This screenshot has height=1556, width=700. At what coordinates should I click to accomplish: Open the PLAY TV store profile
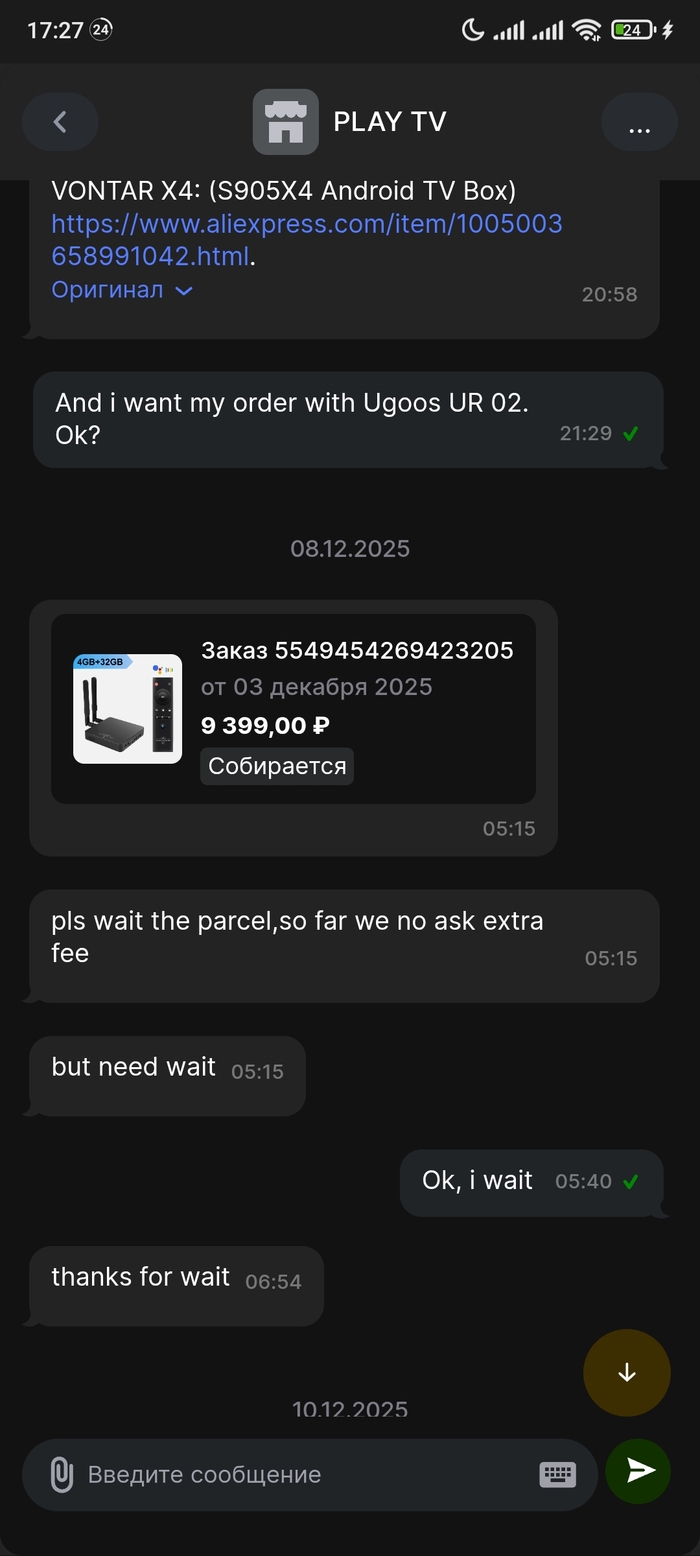350,122
